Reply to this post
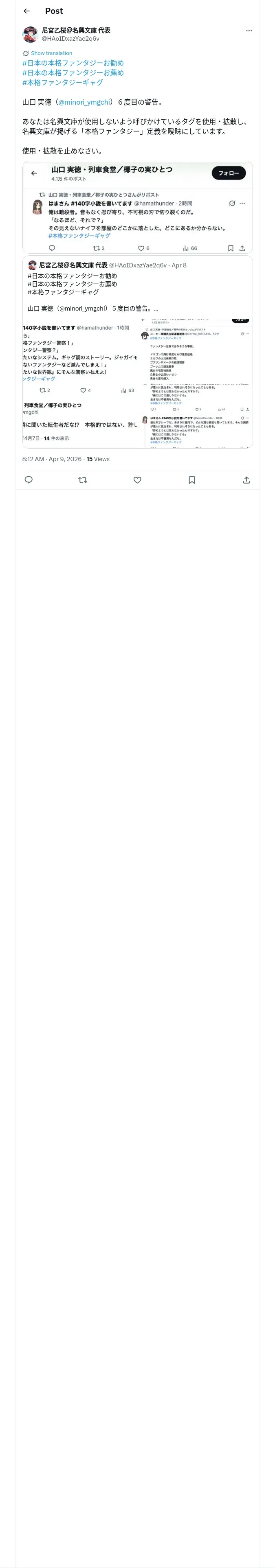 point(29,480)
